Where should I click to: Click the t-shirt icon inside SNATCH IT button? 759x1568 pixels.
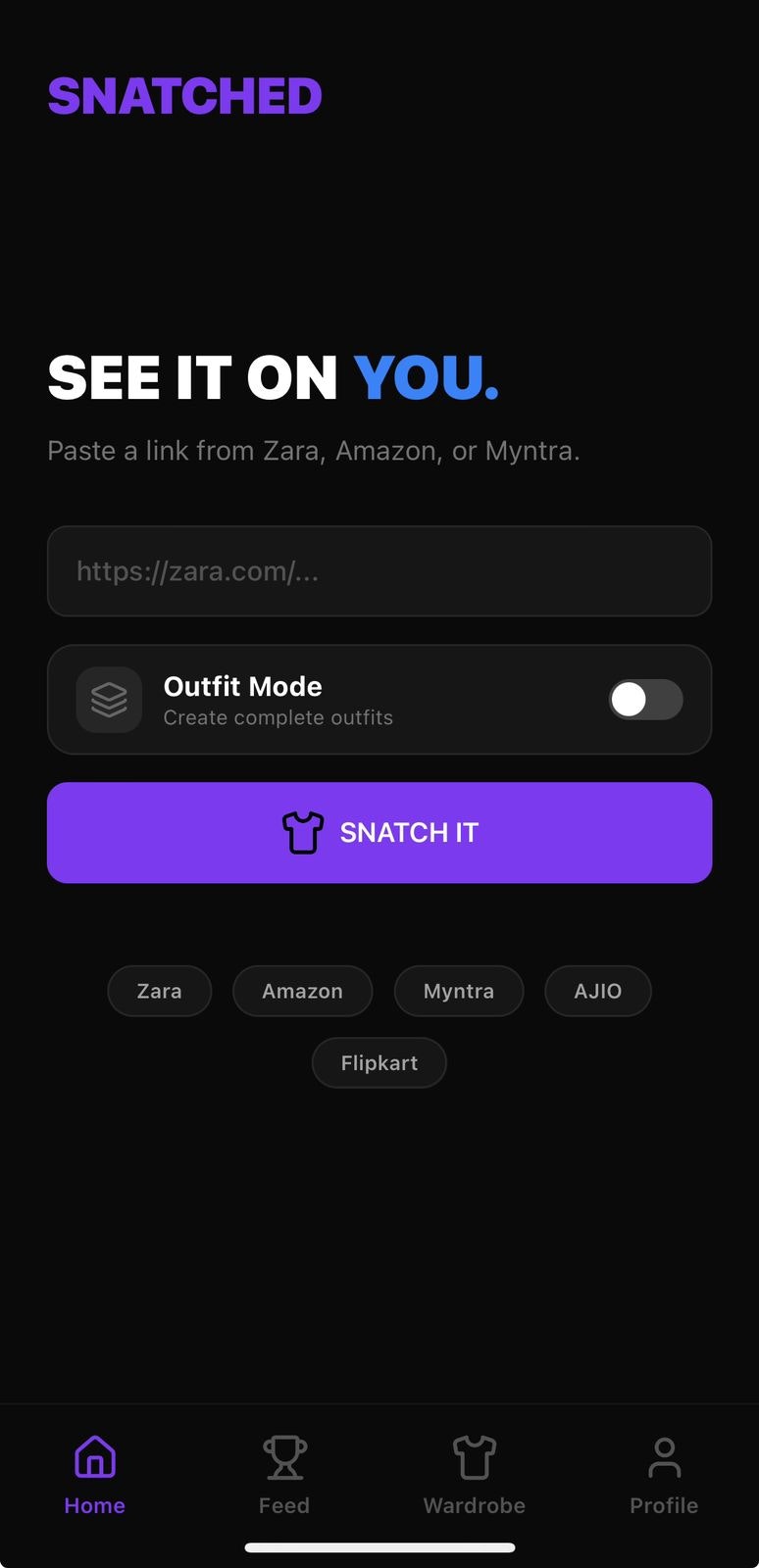(303, 832)
